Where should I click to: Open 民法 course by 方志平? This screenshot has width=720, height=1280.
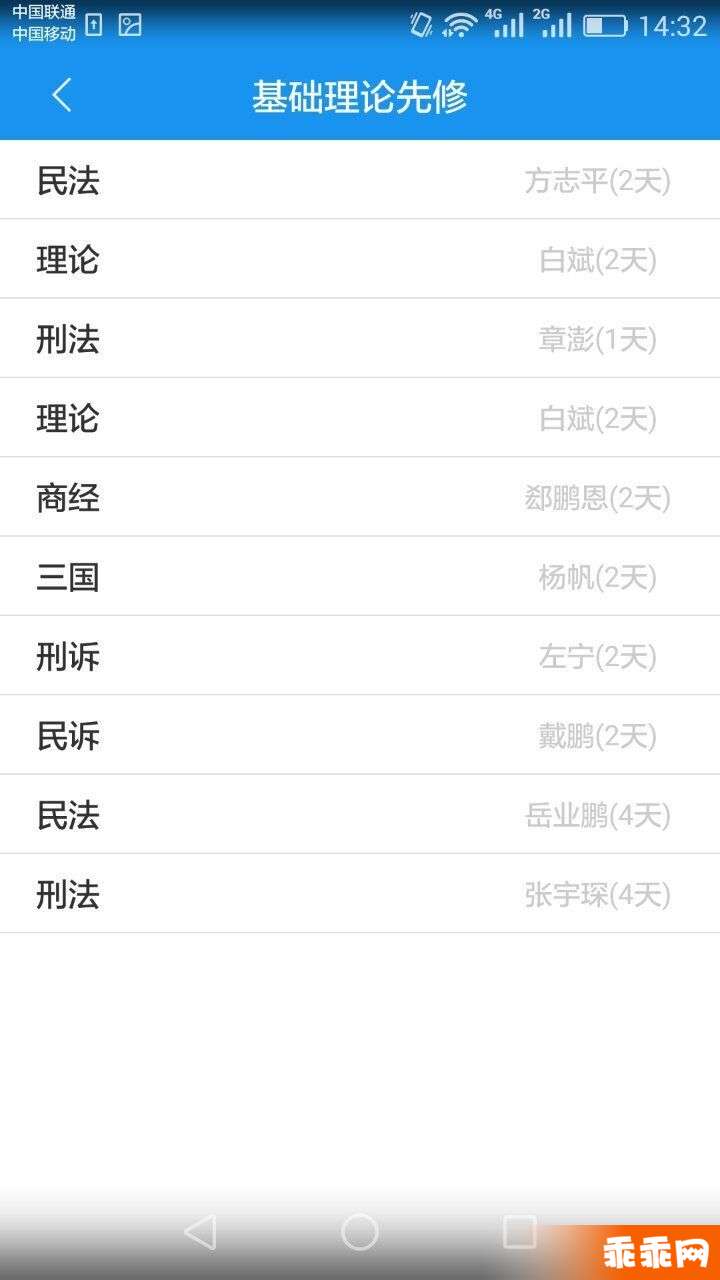[x=360, y=180]
